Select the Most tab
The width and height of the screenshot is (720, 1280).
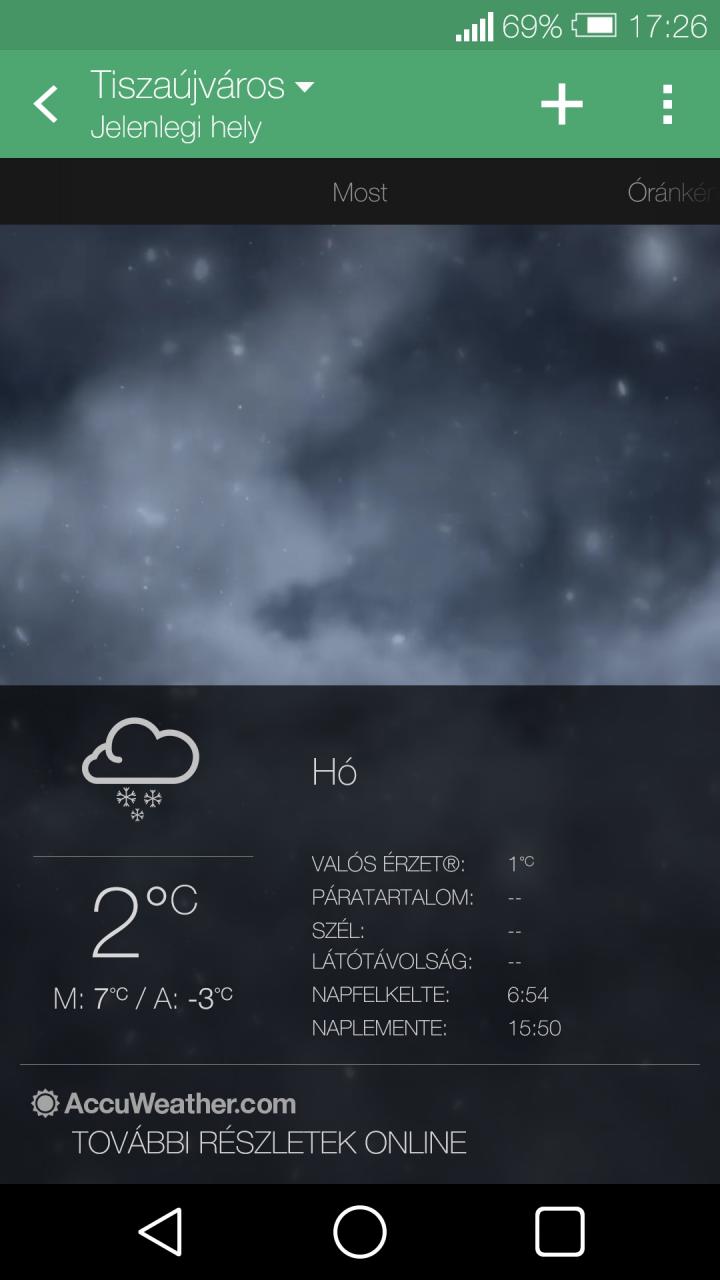point(360,192)
